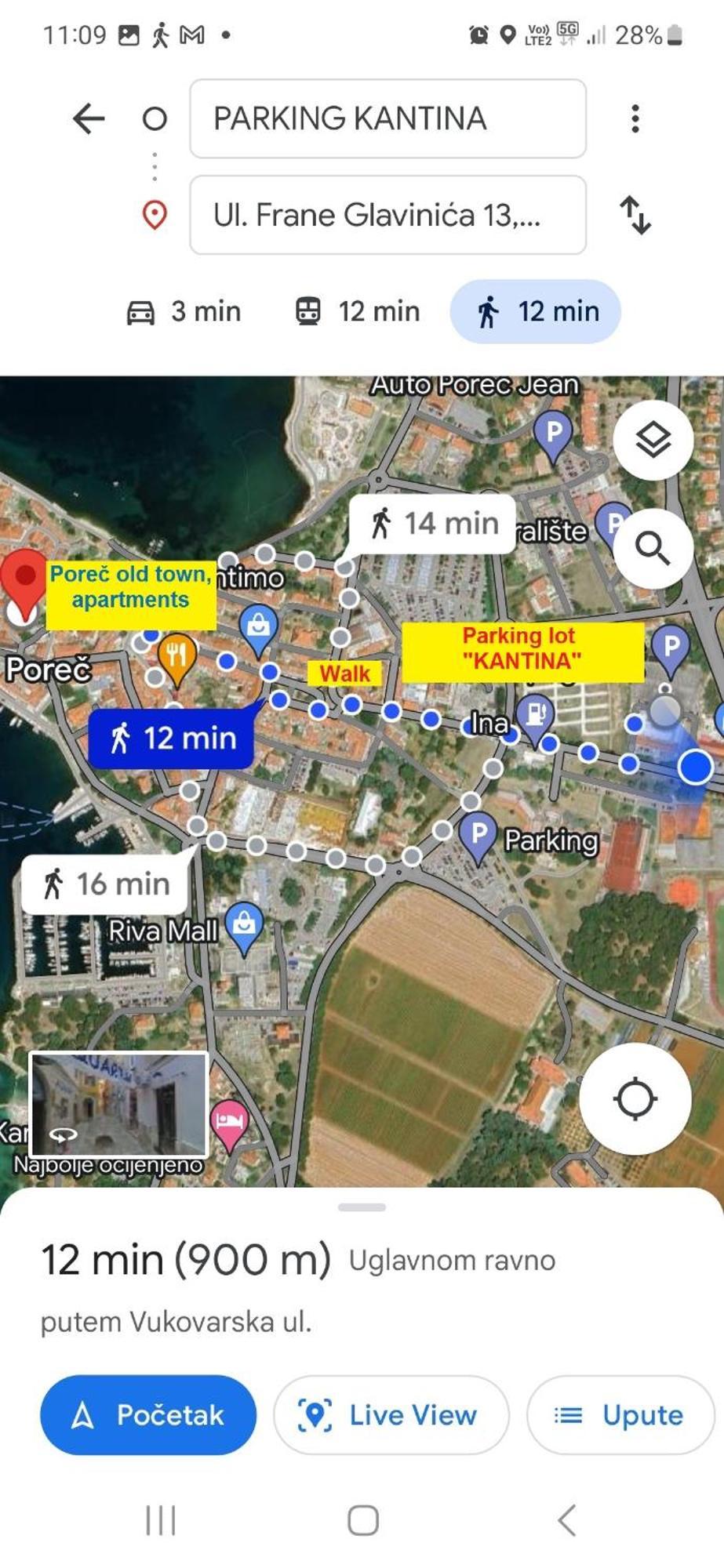
Task: Search along the route with the magnifier
Action: click(x=653, y=548)
